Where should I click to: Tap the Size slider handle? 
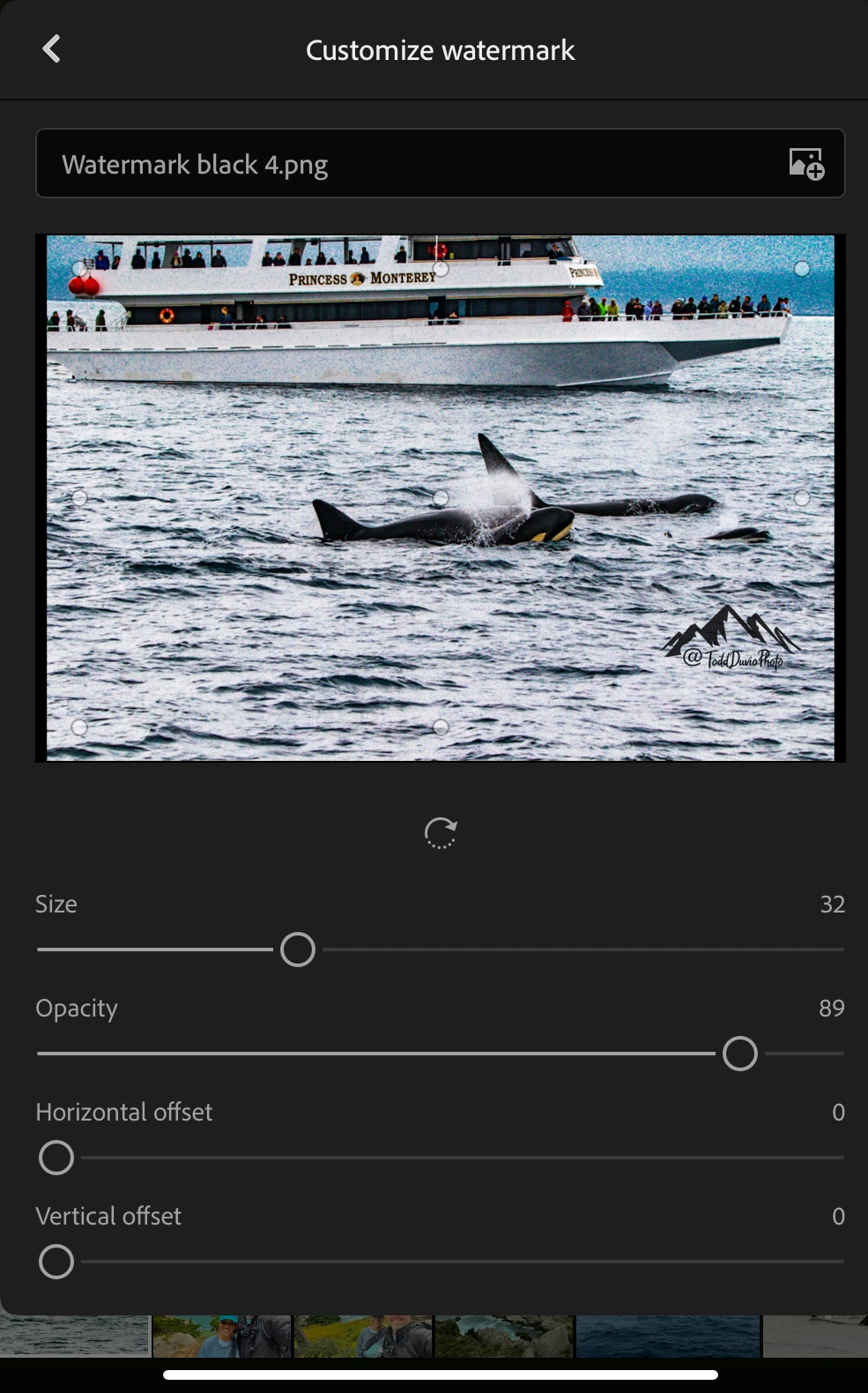coord(298,950)
